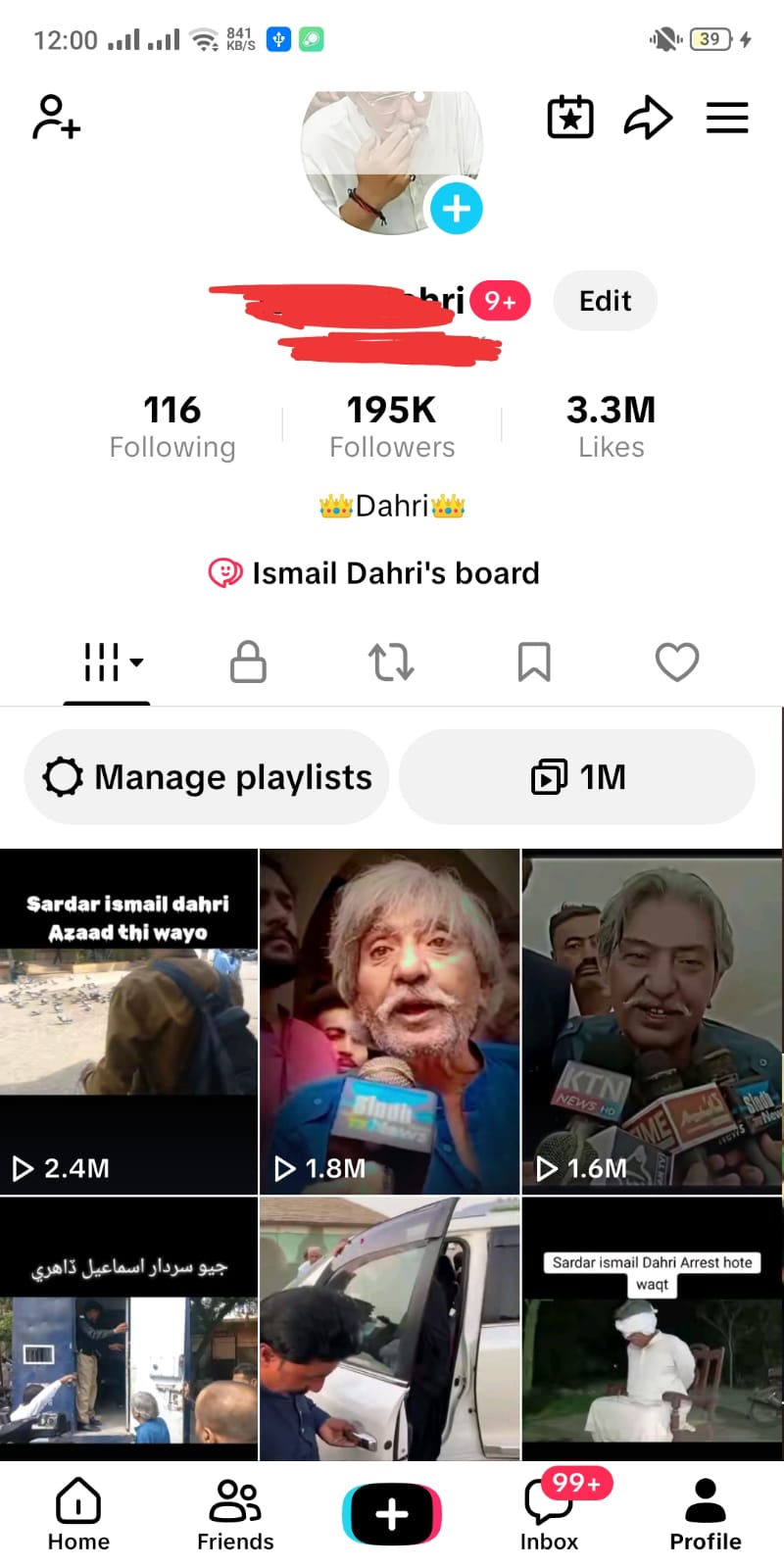This screenshot has width=784, height=1568.
Task: Open the calendar star events icon
Action: [x=569, y=118]
